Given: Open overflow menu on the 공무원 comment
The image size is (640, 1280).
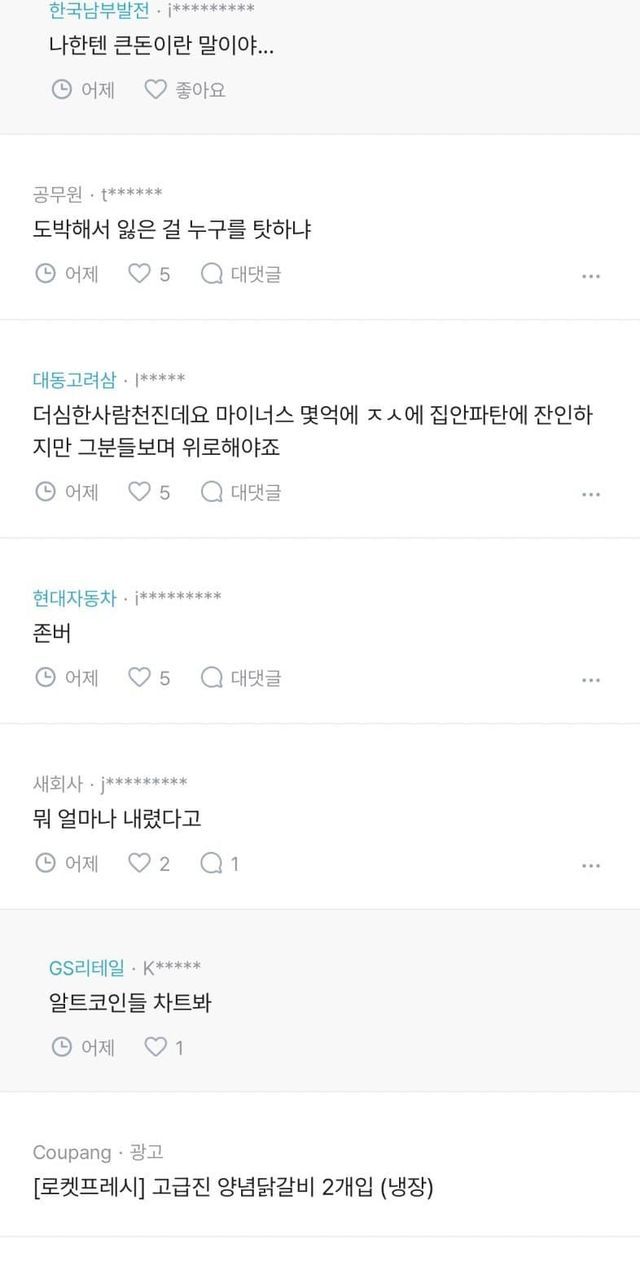Looking at the screenshot, I should click(x=591, y=276).
